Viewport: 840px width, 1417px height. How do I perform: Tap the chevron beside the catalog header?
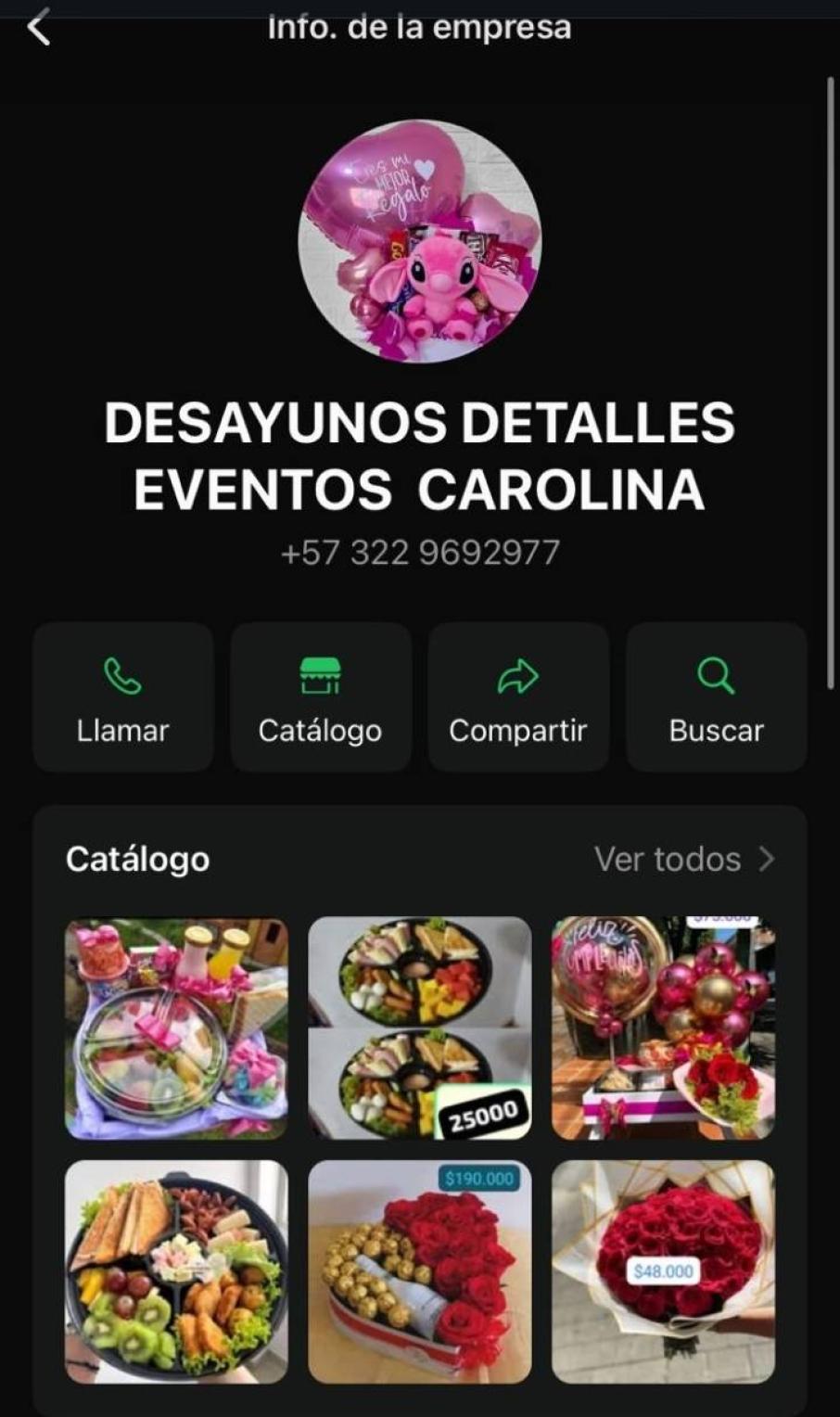pyautogui.click(x=767, y=860)
